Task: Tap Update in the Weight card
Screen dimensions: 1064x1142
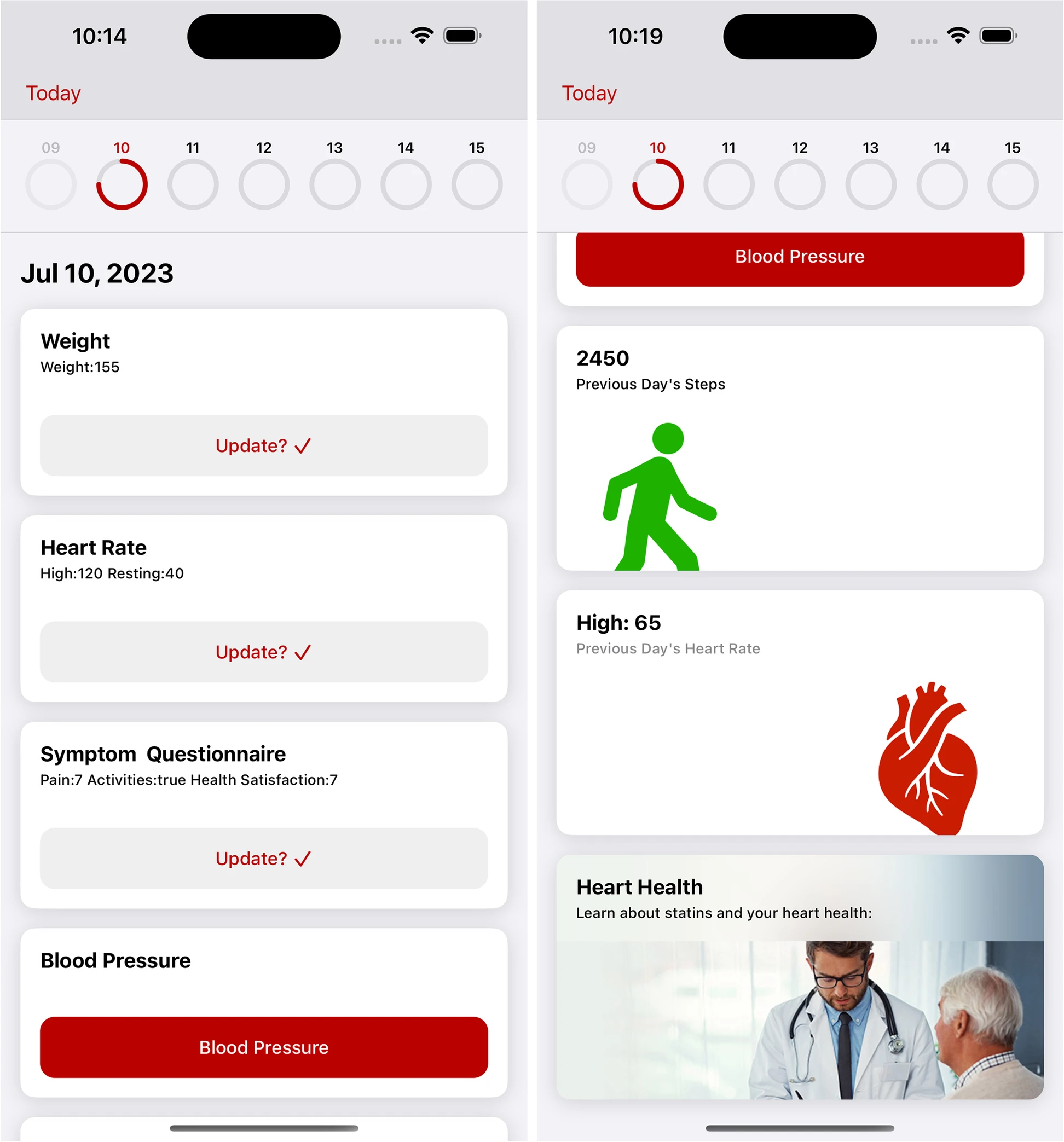Action: coord(264,446)
